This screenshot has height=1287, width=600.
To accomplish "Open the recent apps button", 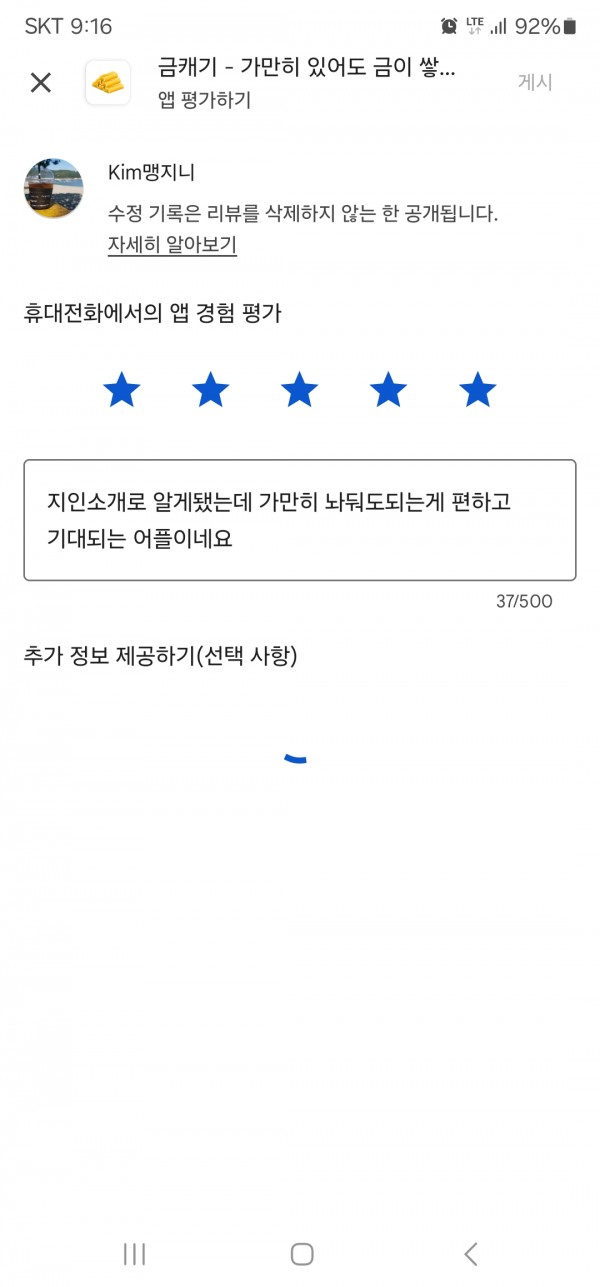I will pyautogui.click(x=134, y=1253).
